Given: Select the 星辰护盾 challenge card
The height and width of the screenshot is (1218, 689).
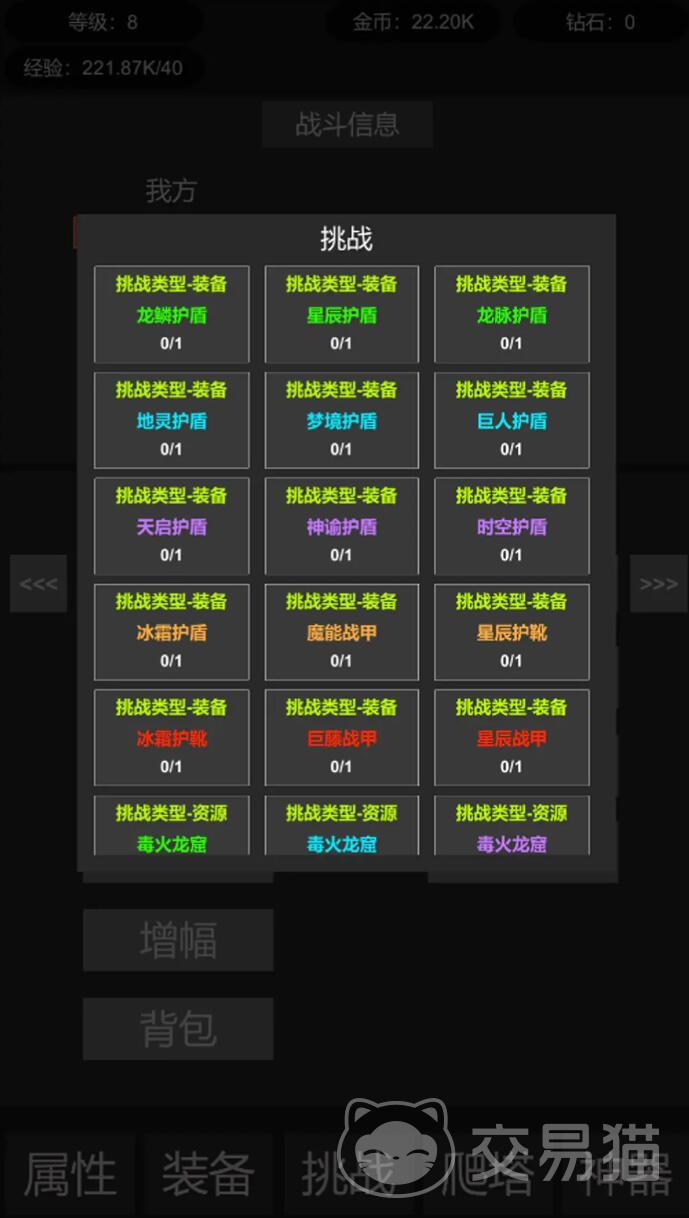Looking at the screenshot, I should (341, 314).
